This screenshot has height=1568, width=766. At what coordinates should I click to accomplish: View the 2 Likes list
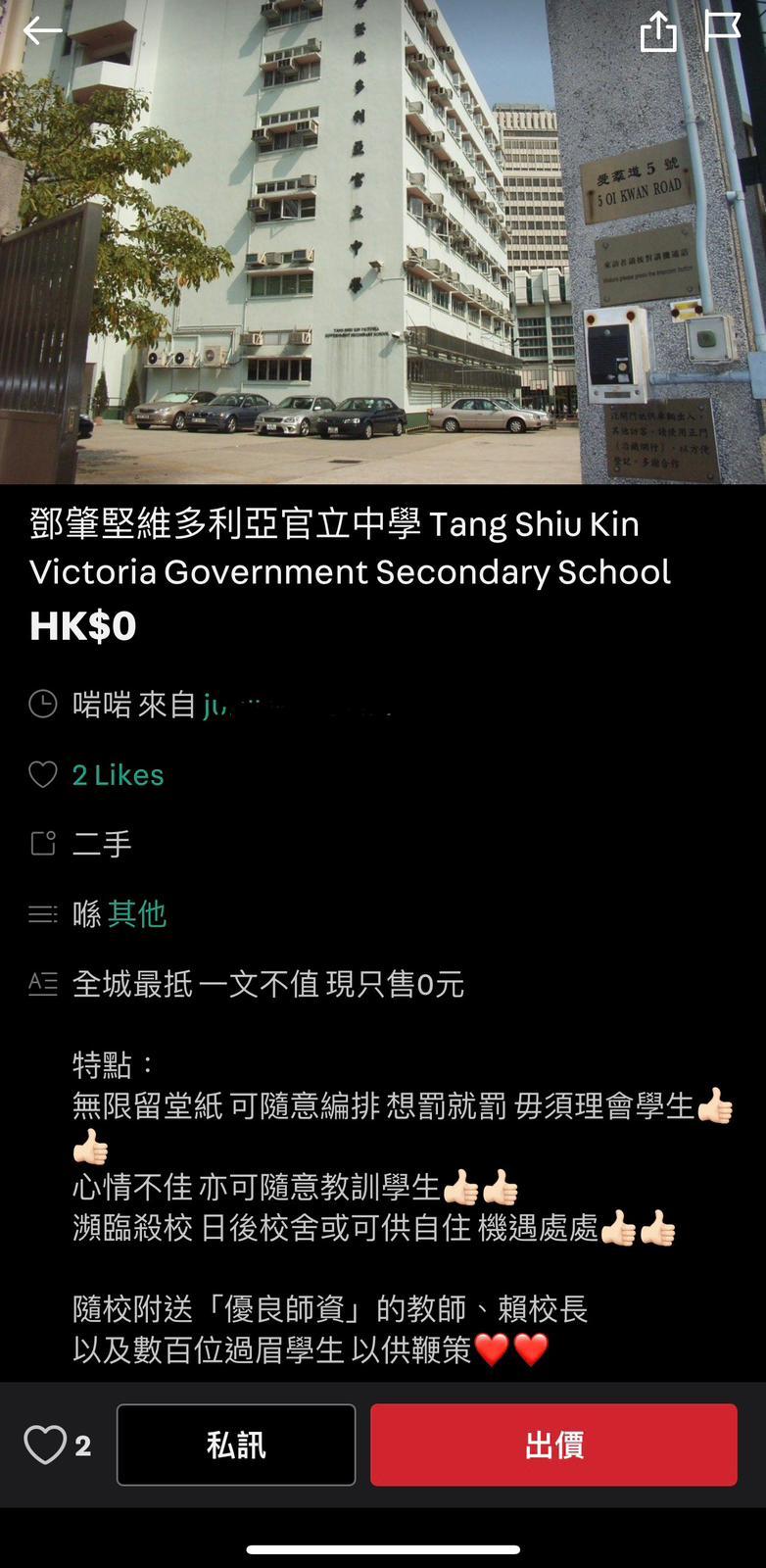[x=118, y=775]
